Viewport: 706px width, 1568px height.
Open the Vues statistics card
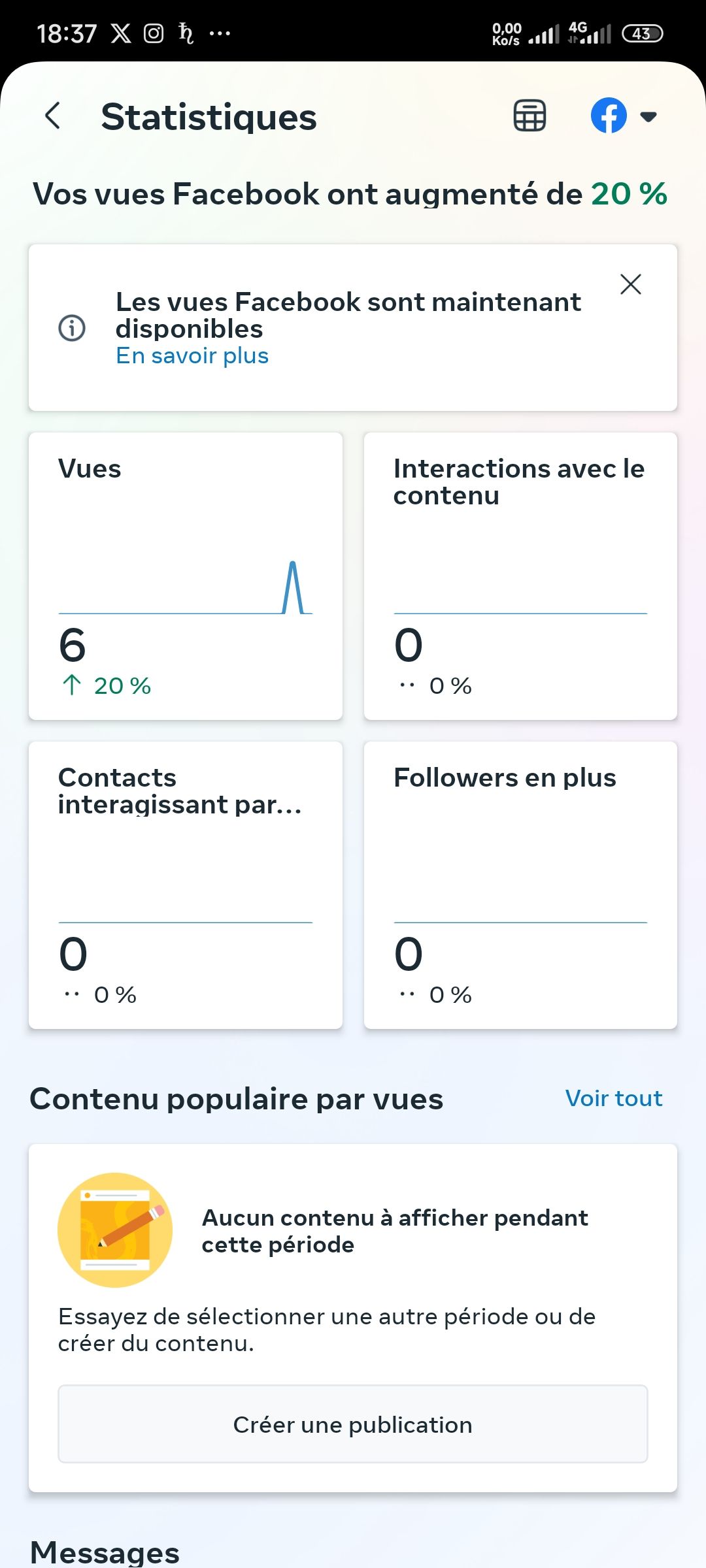coord(186,576)
